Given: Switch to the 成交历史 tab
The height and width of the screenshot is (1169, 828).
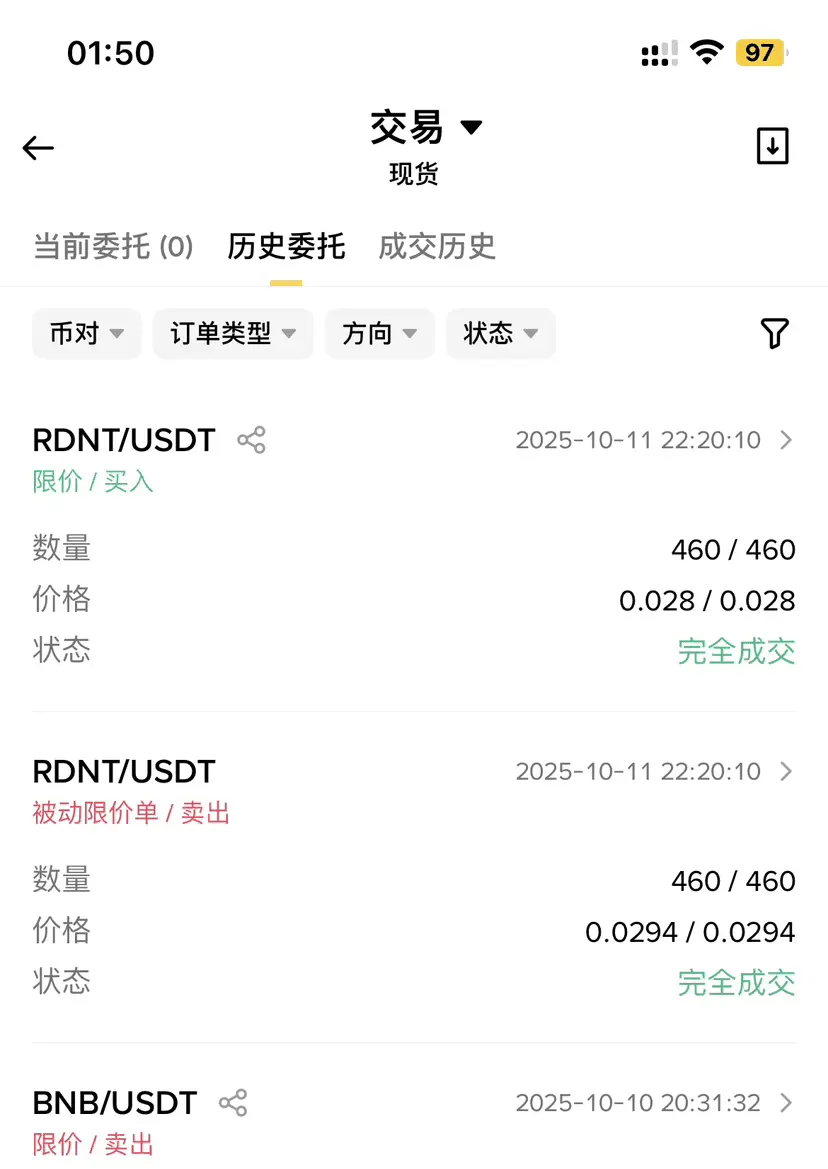Looking at the screenshot, I should [437, 246].
